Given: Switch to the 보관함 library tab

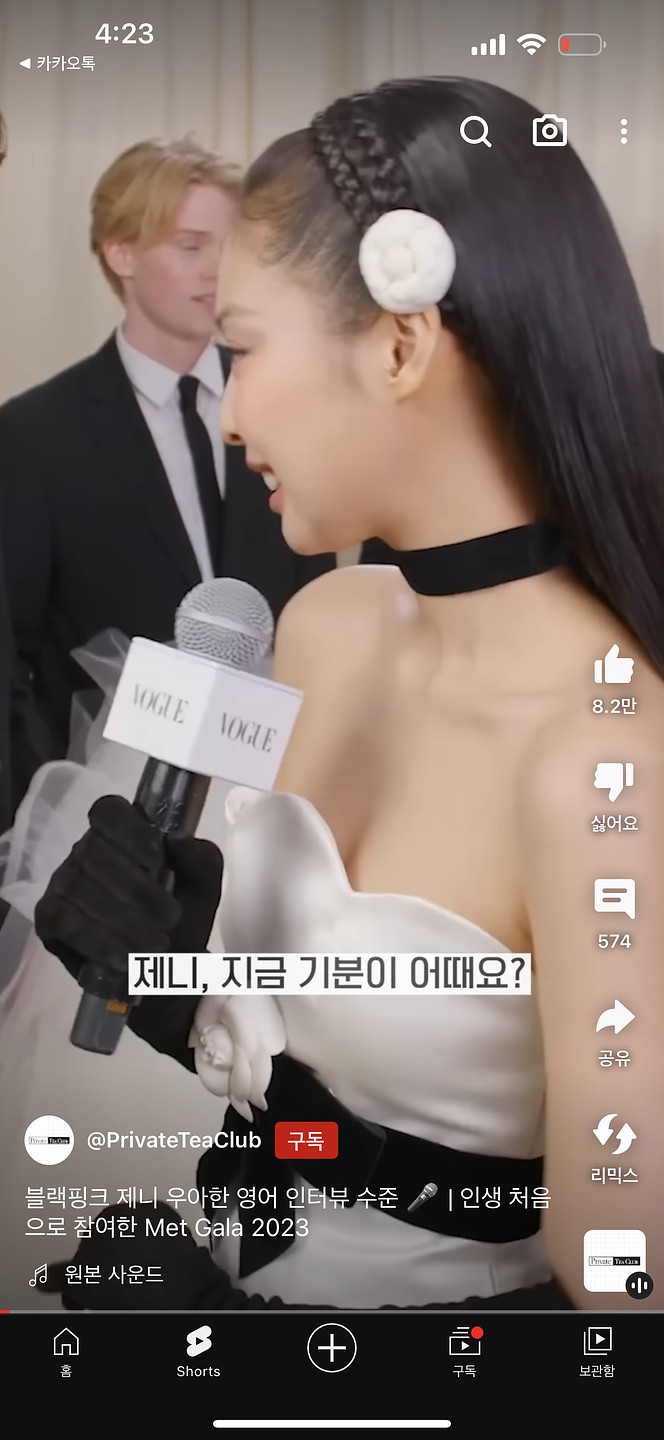Looking at the screenshot, I should tap(597, 1352).
